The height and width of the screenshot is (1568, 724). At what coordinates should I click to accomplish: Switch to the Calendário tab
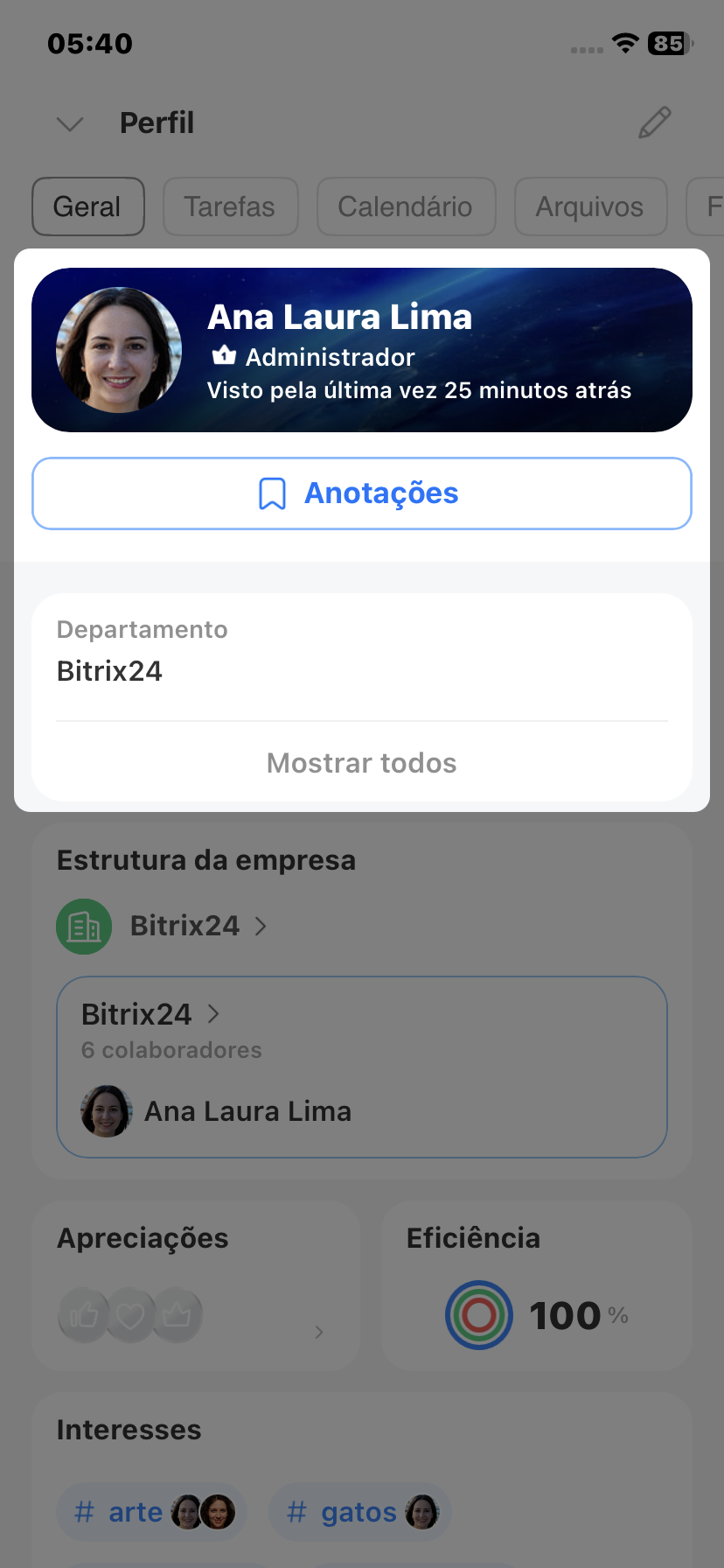click(x=406, y=206)
